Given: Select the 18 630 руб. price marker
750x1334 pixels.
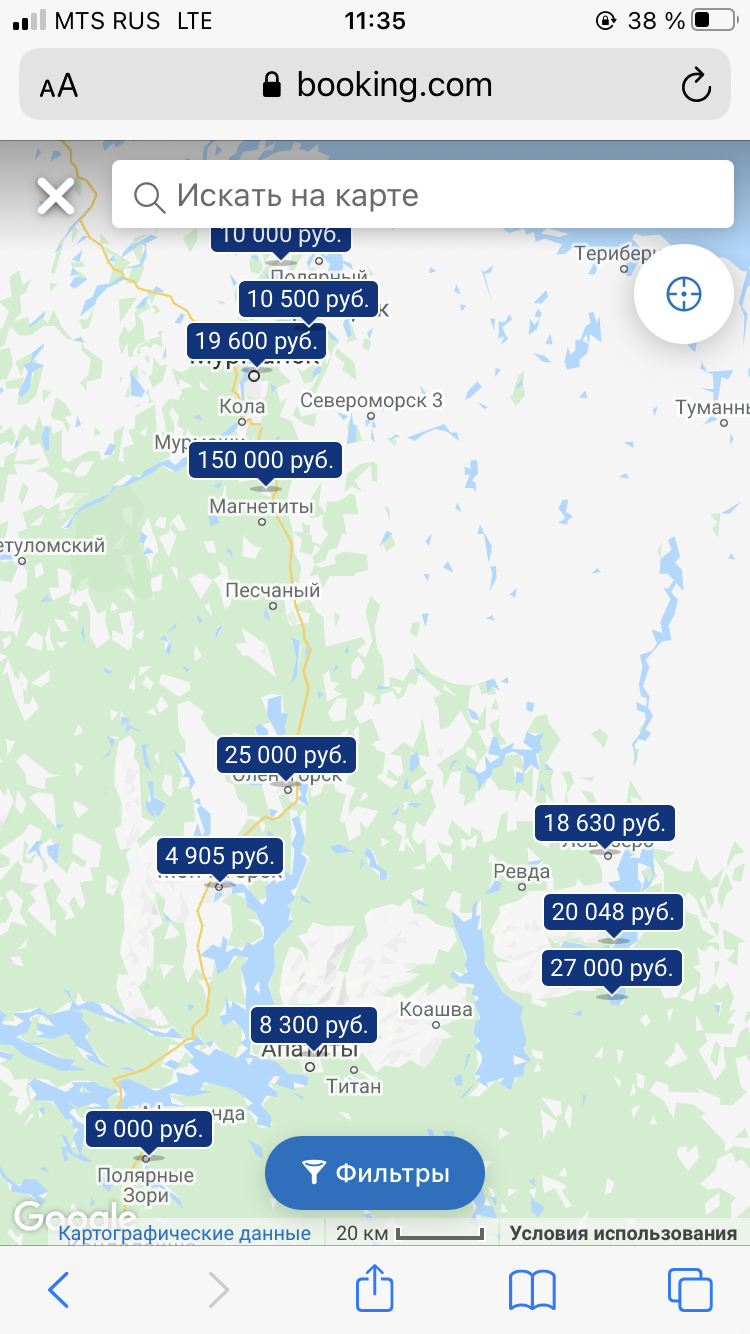Looking at the screenshot, I should tap(605, 824).
